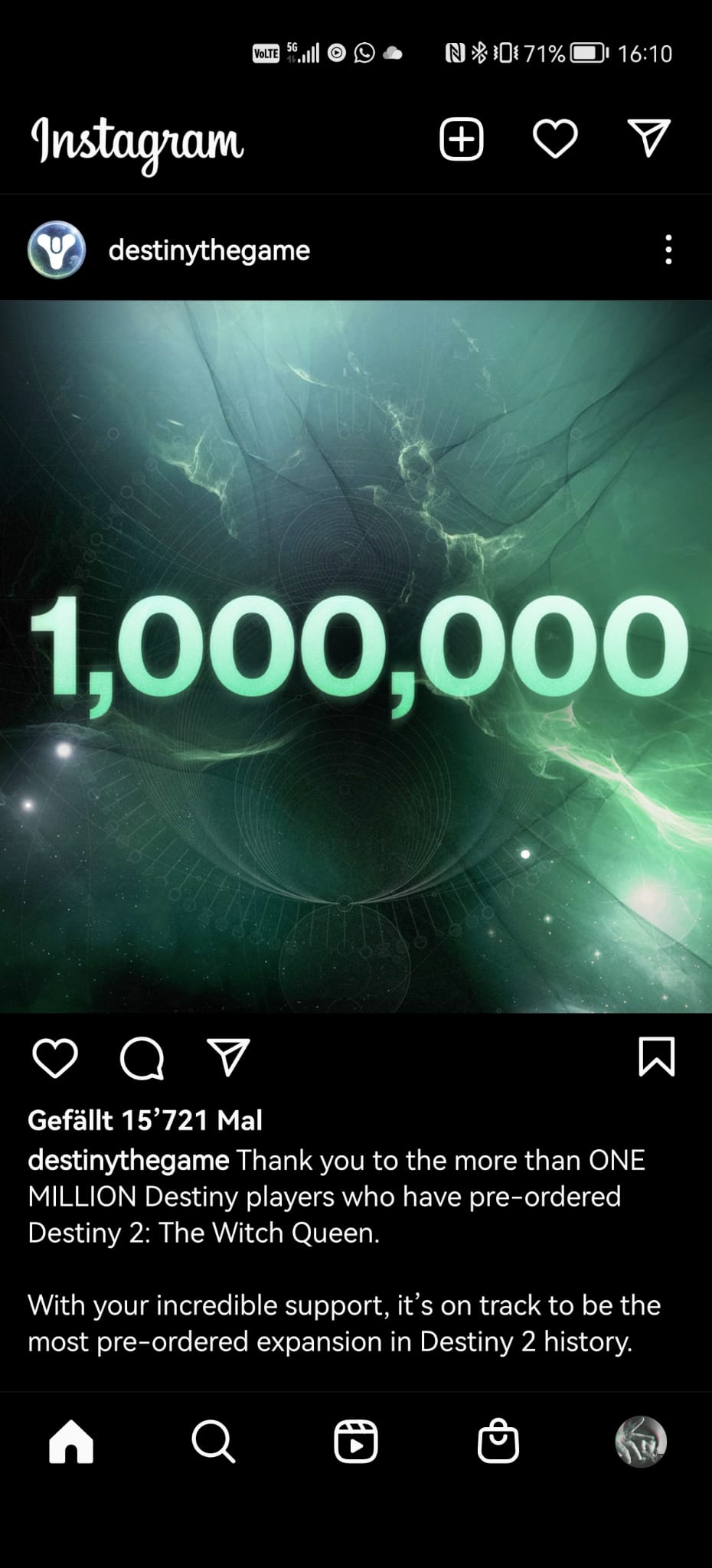Screen dimensions: 712x1568
Task: Comment on the destinythegame post
Action: click(142, 1058)
